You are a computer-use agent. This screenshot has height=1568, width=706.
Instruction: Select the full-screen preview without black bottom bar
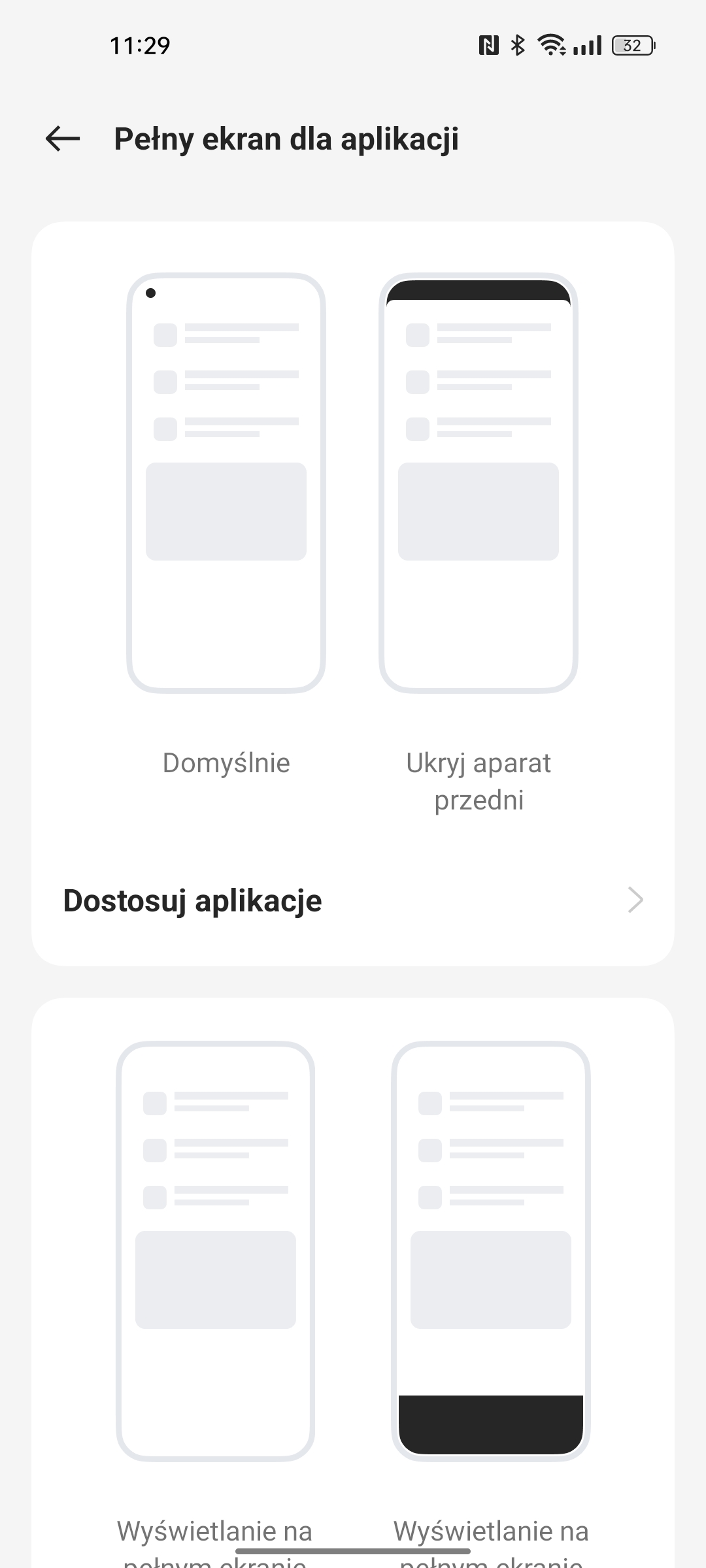(216, 1250)
